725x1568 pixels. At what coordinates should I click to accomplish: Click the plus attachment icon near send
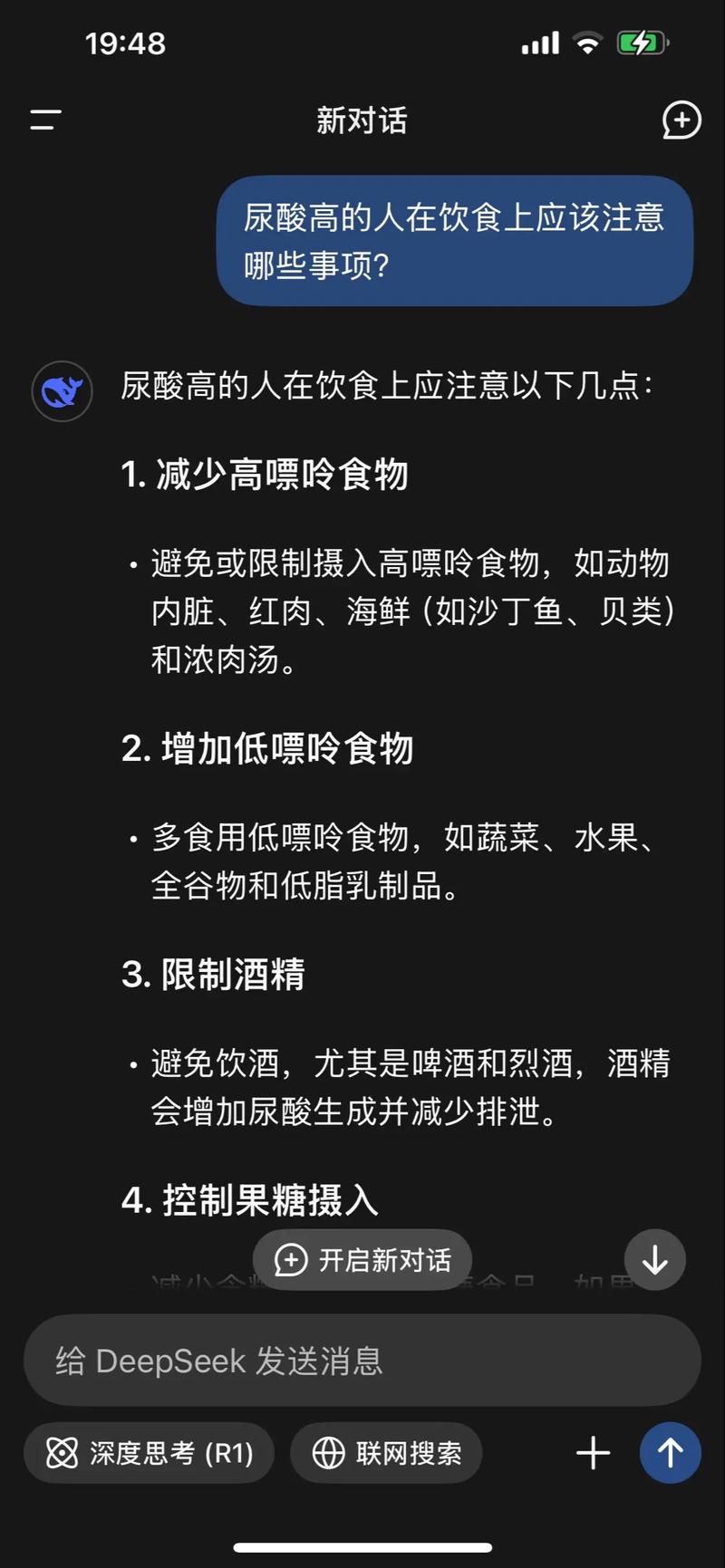(x=593, y=1453)
